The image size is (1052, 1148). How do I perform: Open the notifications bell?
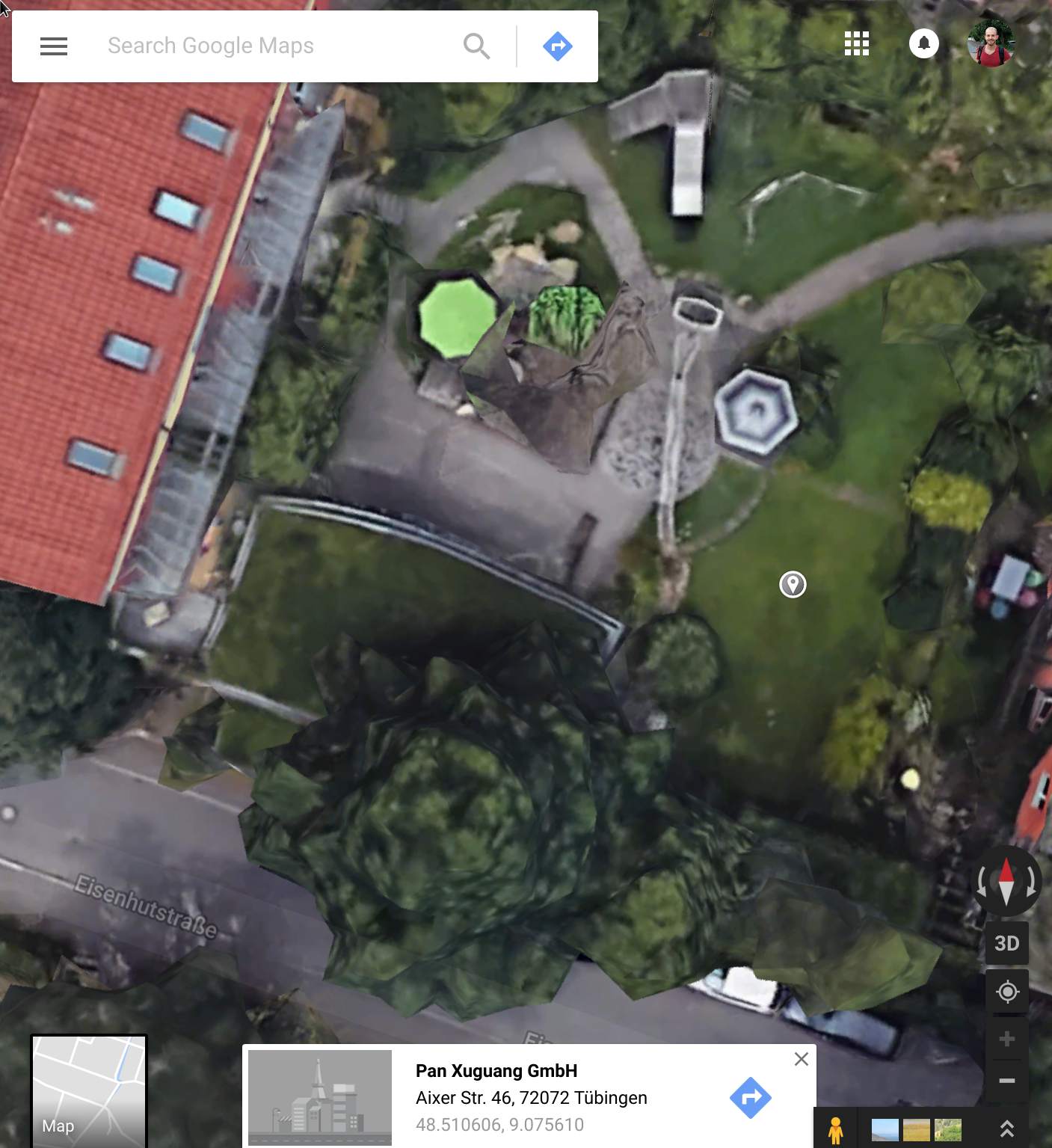[923, 43]
